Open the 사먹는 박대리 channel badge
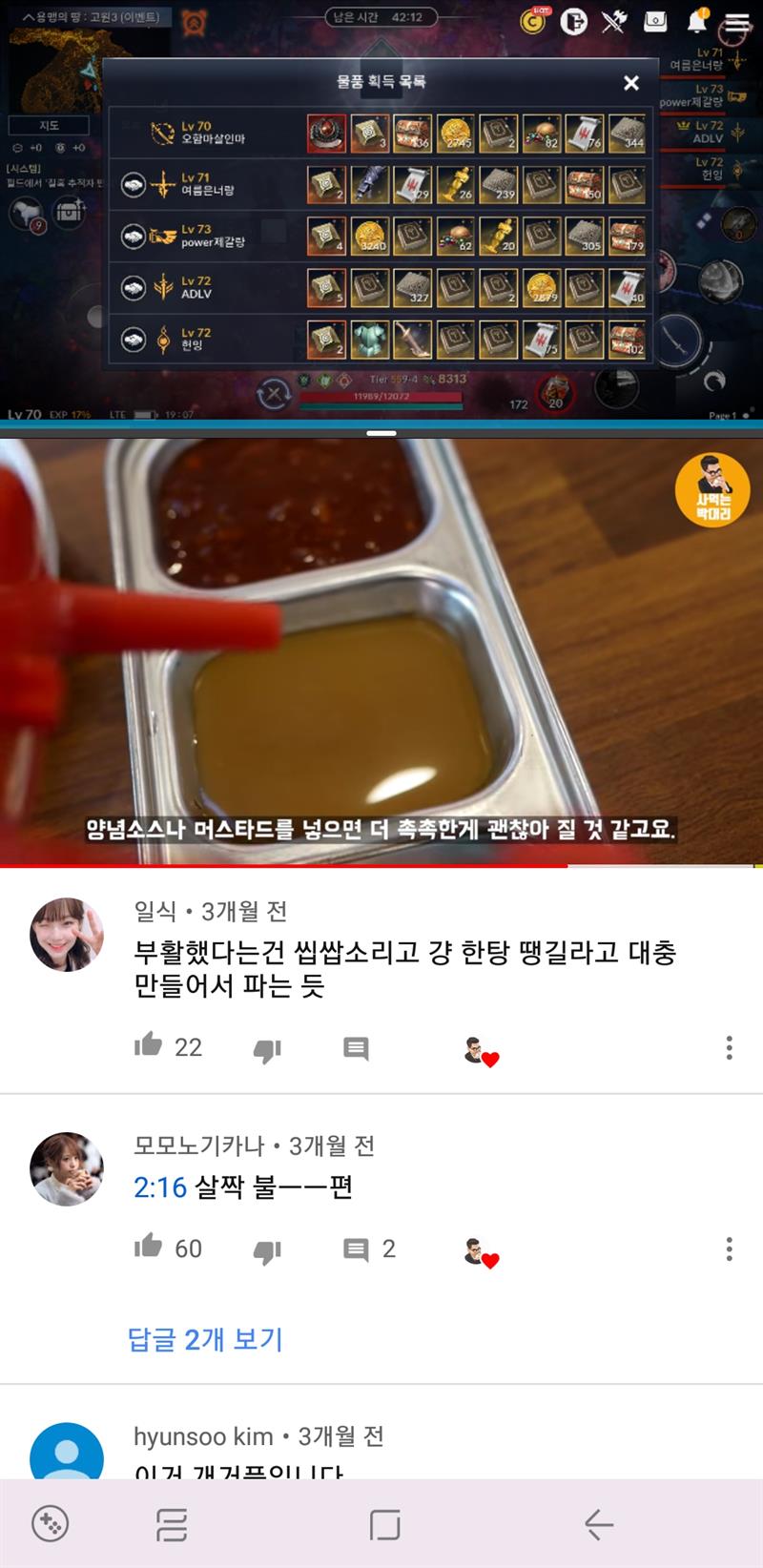Image resolution: width=763 pixels, height=1568 pixels. click(711, 489)
